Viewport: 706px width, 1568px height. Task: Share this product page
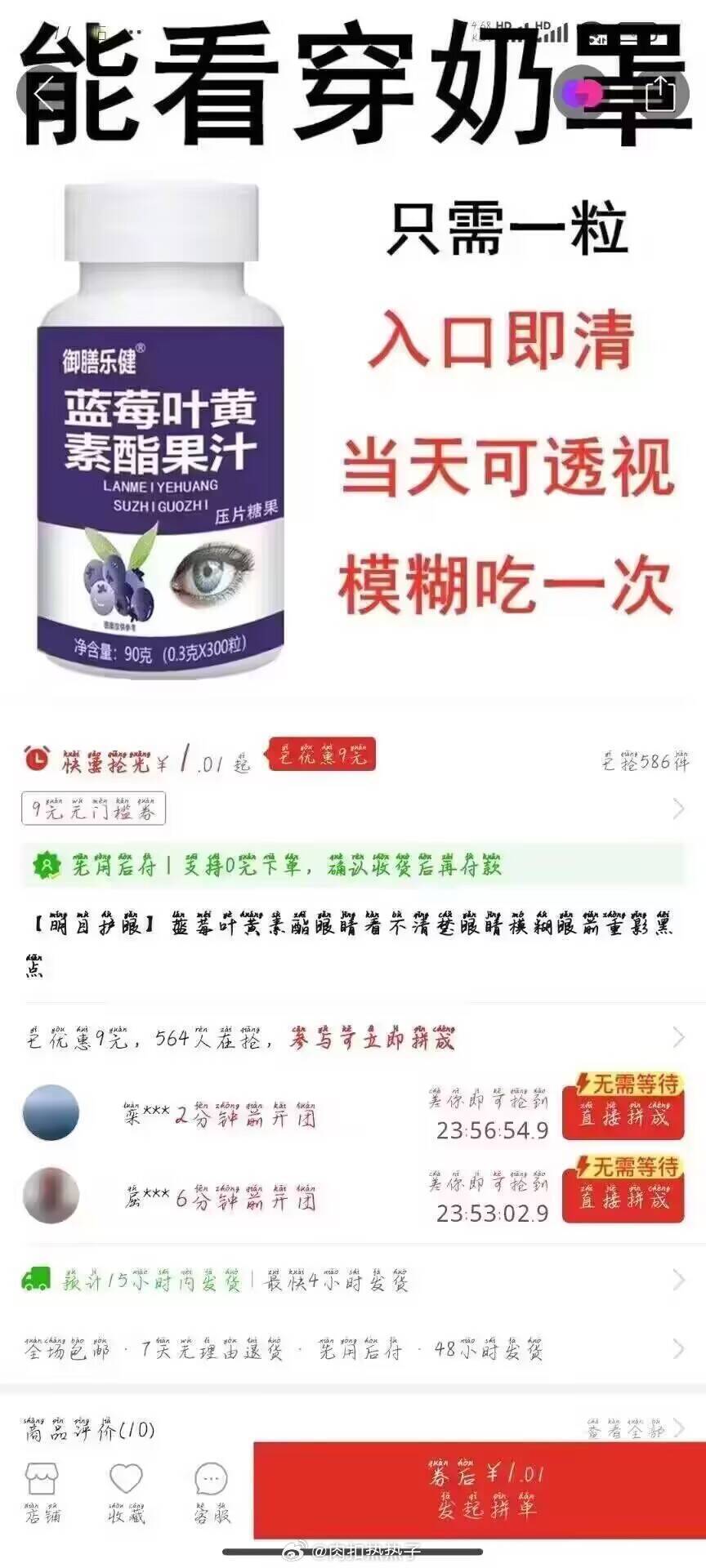click(659, 93)
